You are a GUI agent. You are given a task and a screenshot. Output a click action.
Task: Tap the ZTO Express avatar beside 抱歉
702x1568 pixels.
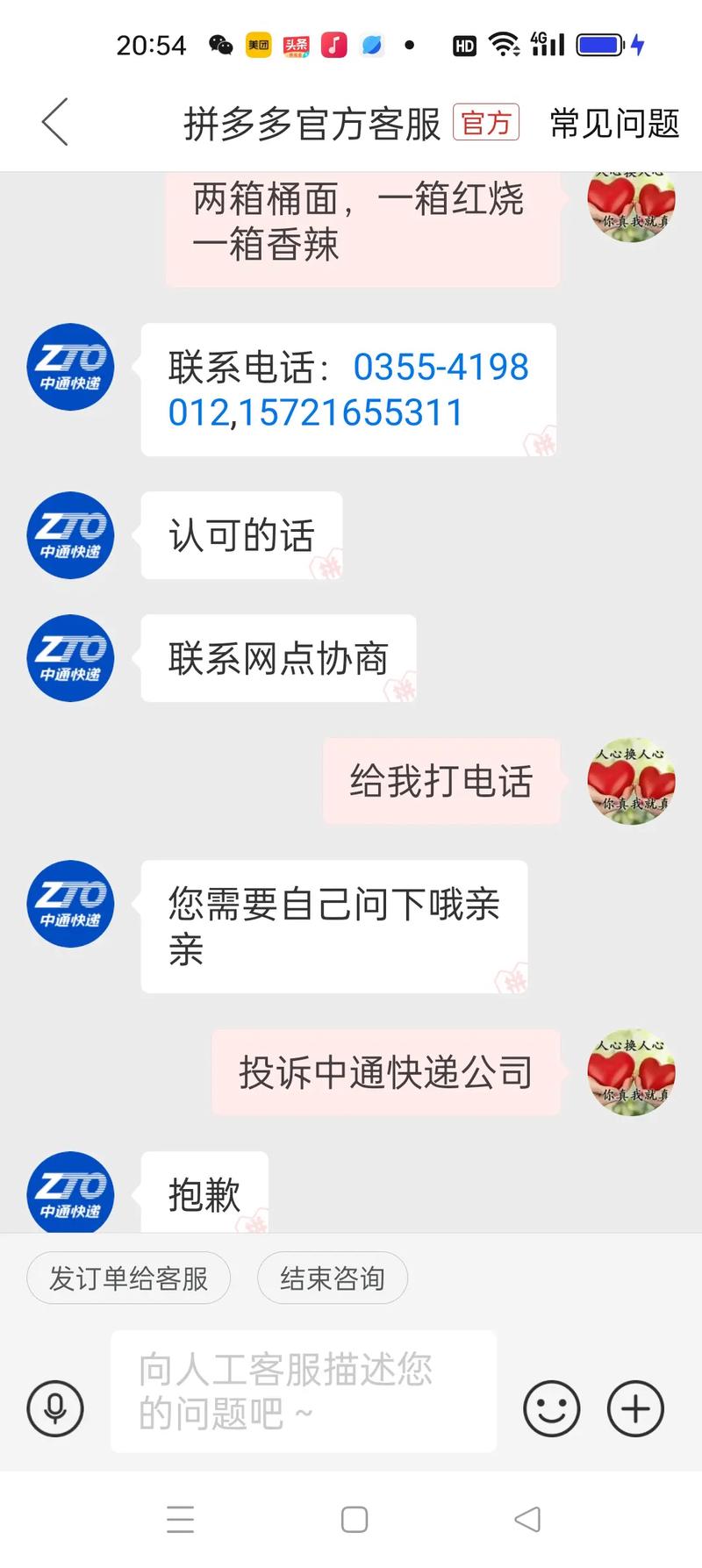point(70,1192)
